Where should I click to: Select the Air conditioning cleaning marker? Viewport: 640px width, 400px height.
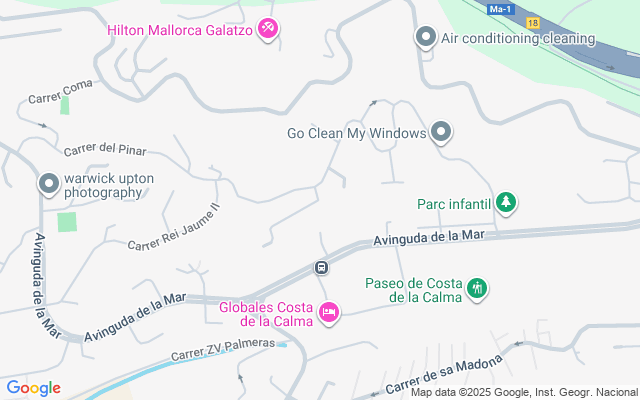(425, 38)
